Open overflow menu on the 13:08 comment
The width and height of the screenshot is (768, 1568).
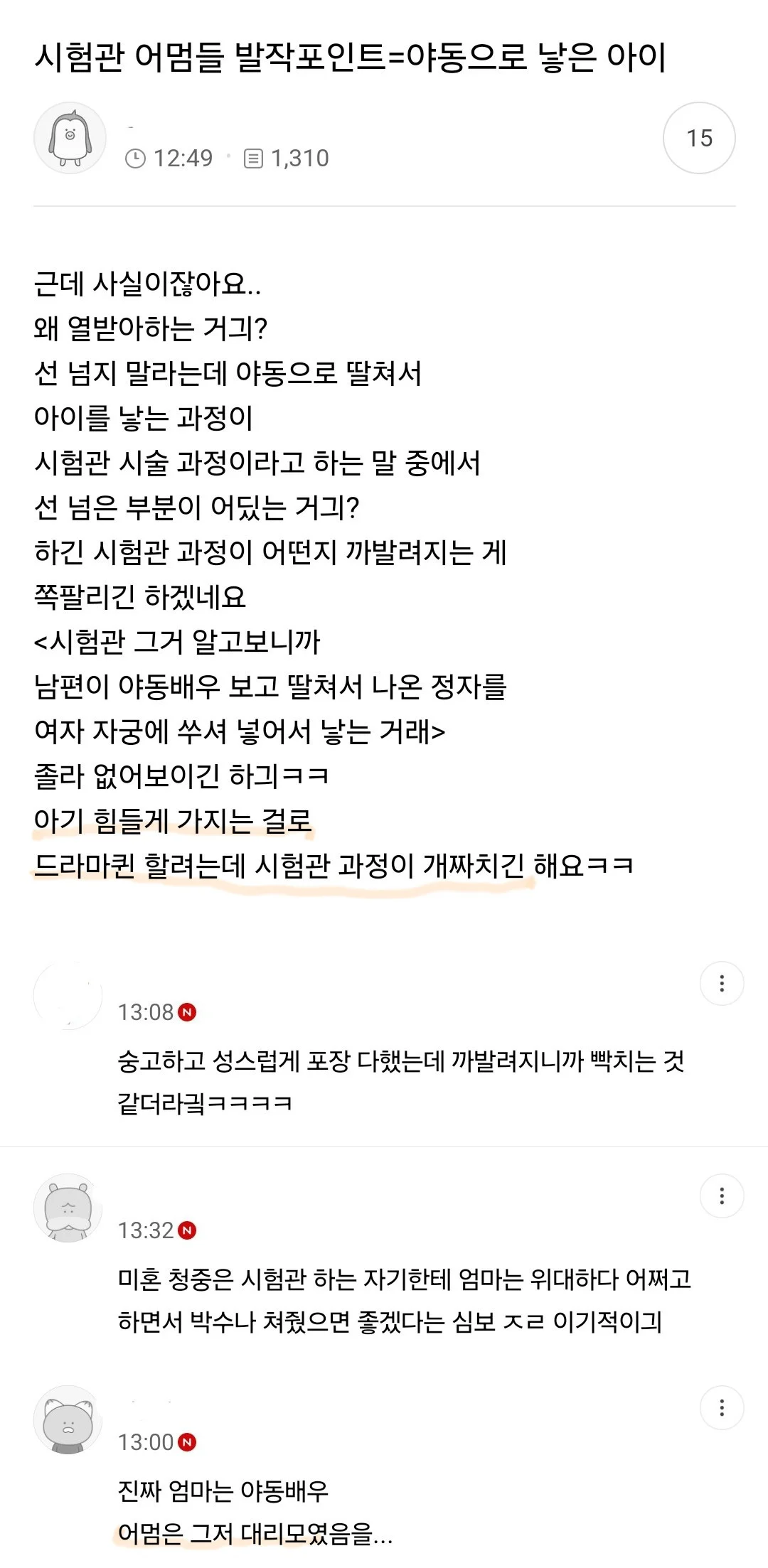722,984
